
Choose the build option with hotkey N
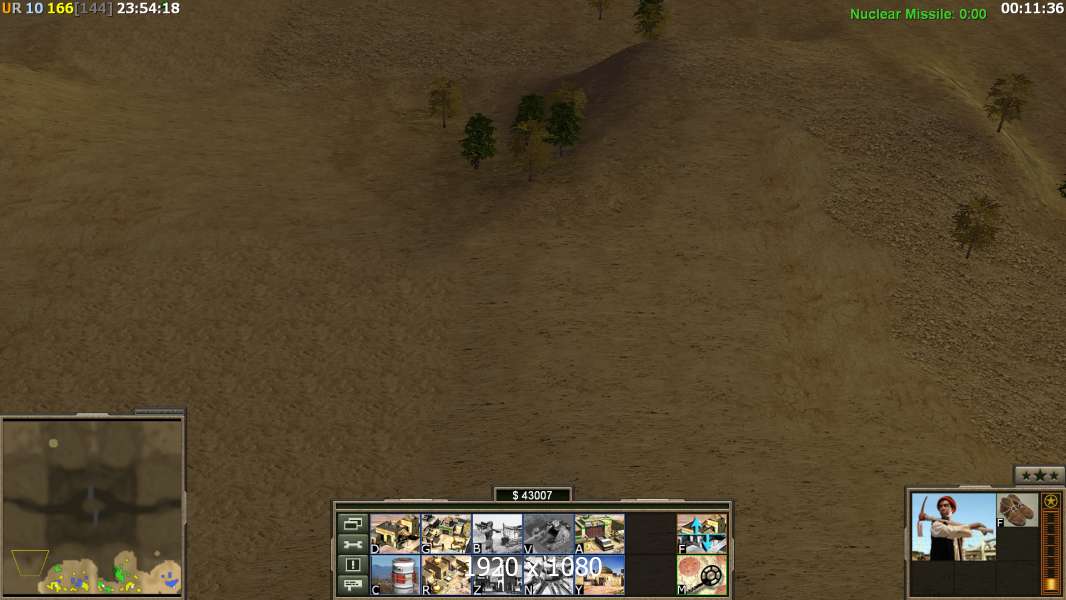click(x=548, y=575)
